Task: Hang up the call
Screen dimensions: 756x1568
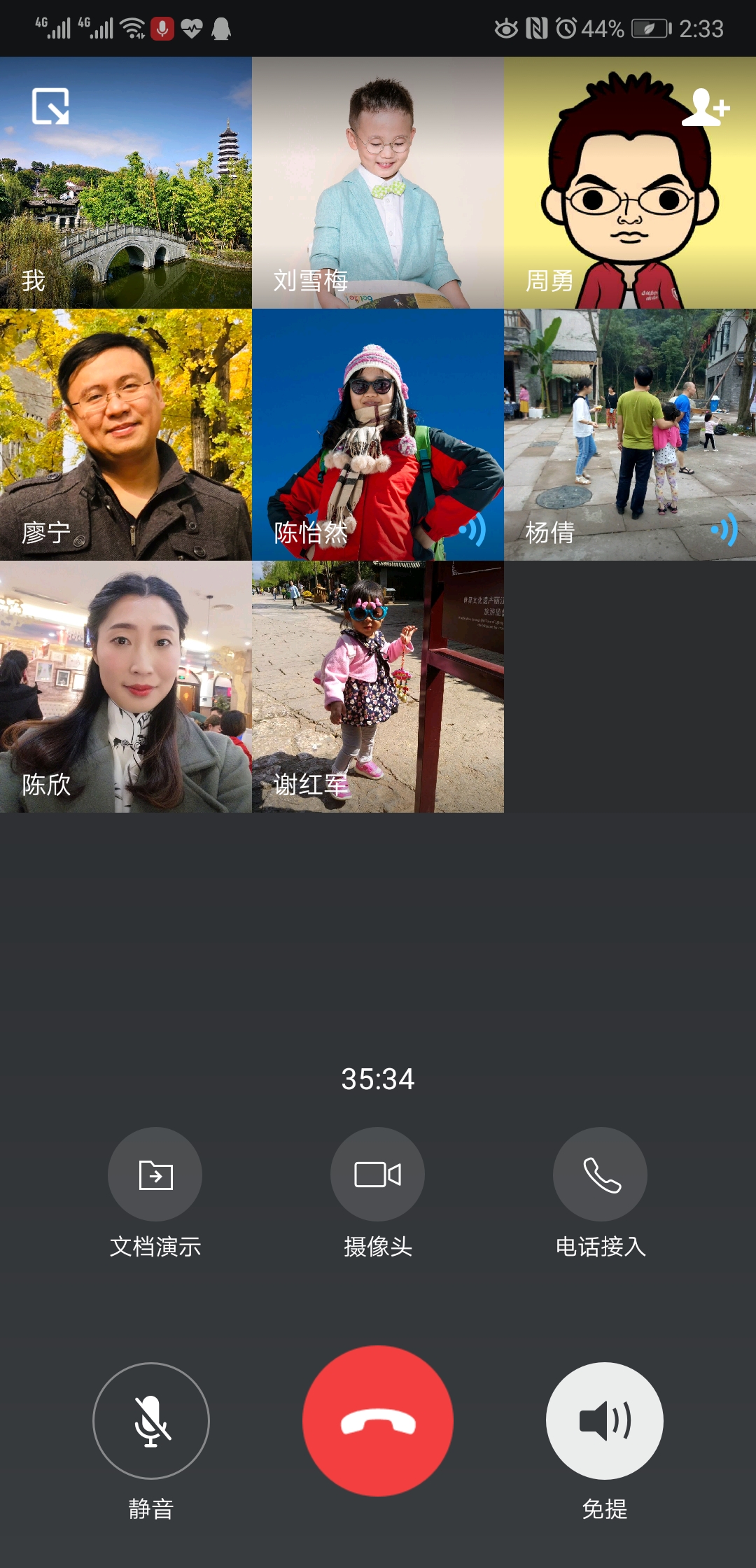Action: tap(378, 1420)
